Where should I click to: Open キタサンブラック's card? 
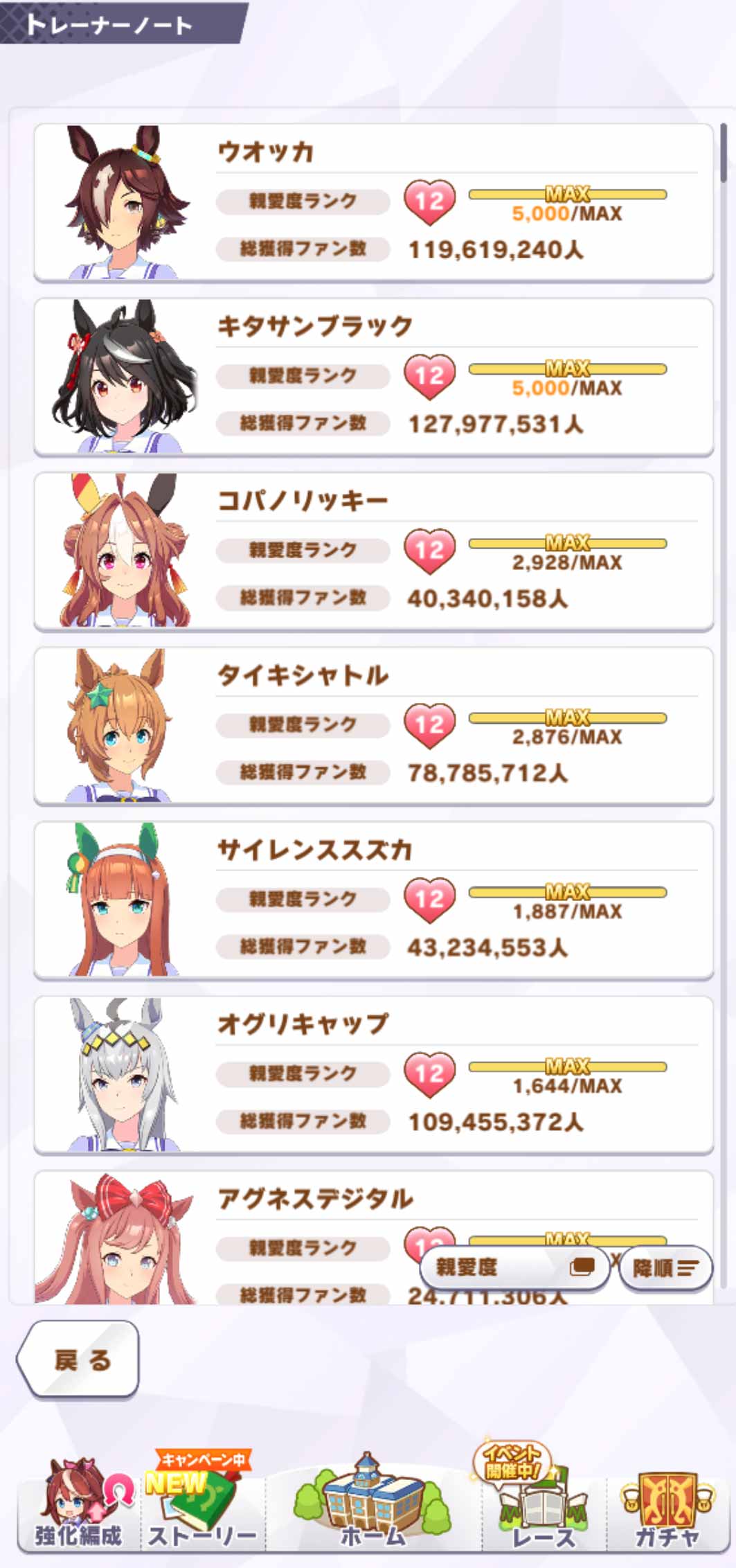(x=373, y=377)
